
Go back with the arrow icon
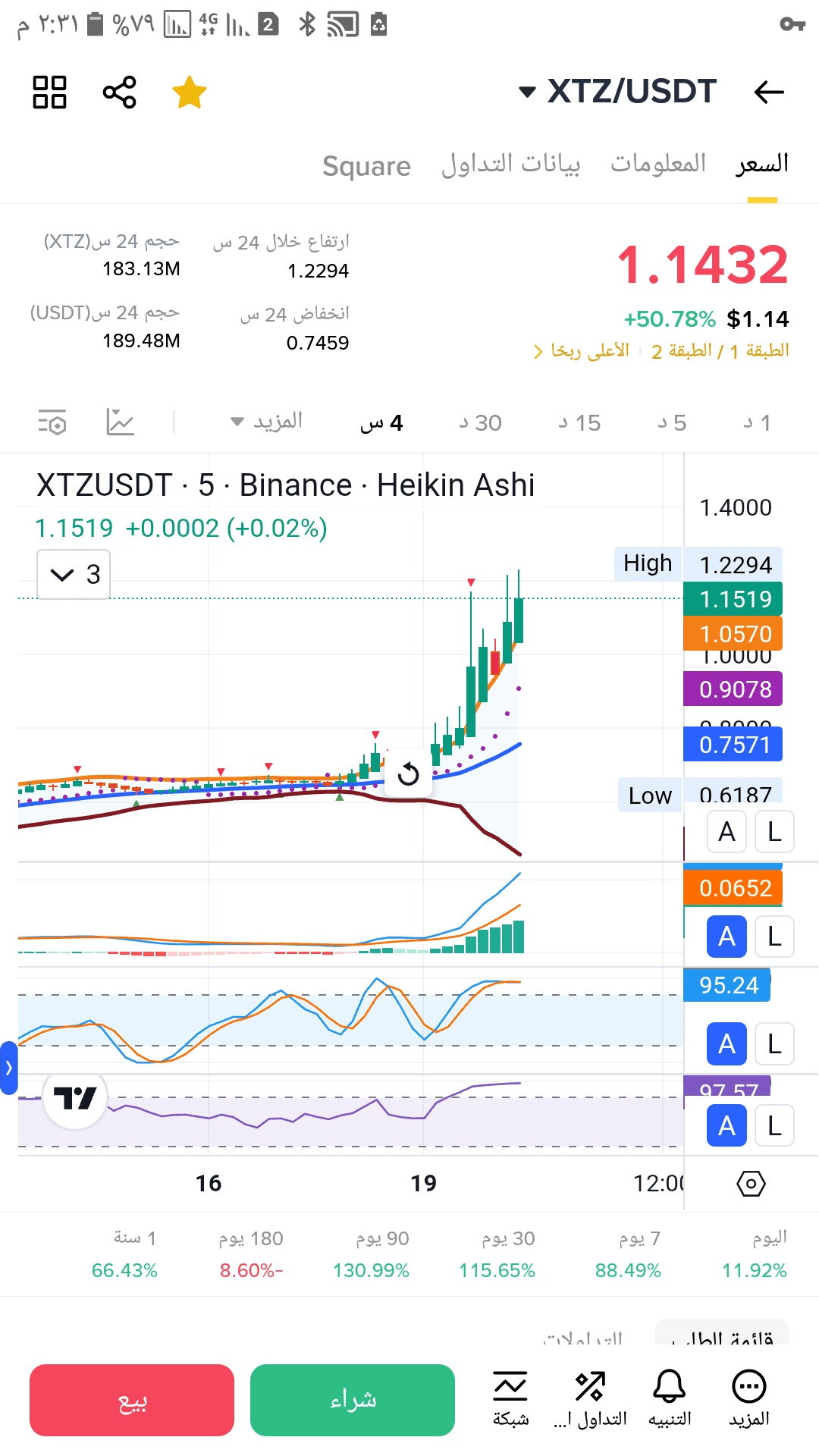point(768,93)
